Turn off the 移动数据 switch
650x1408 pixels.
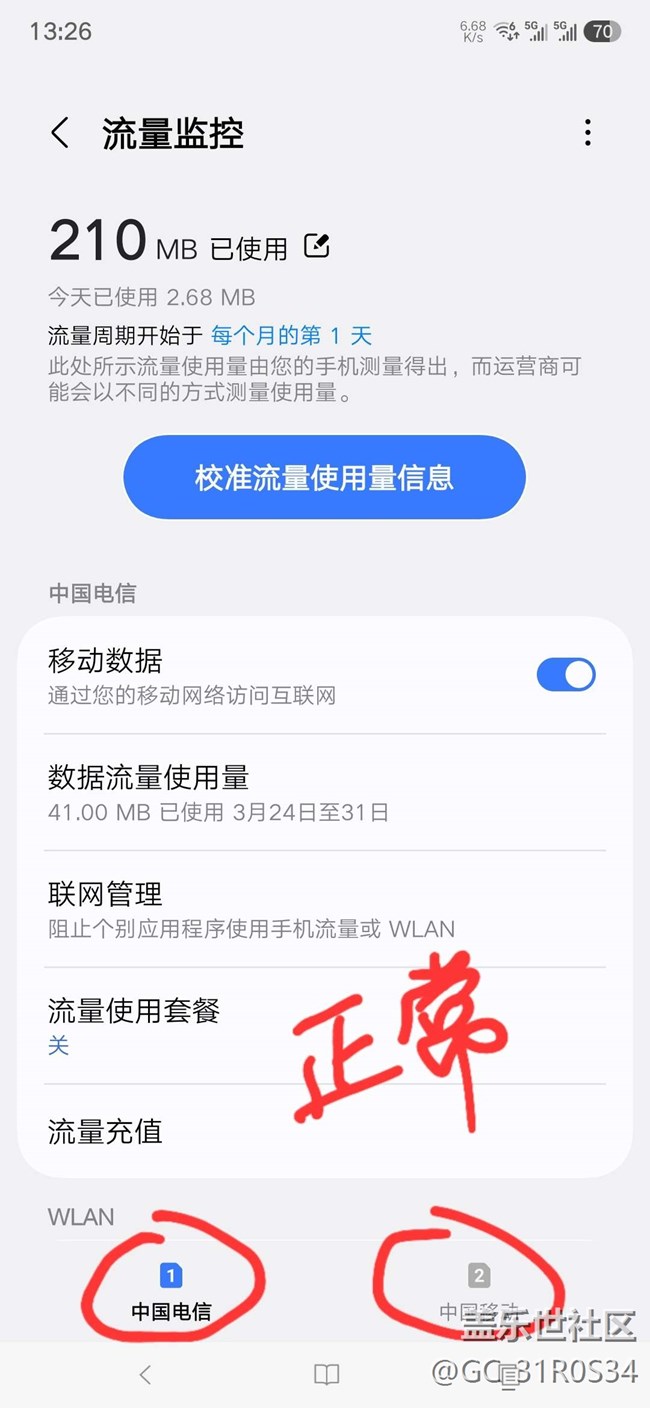pyautogui.click(x=565, y=675)
